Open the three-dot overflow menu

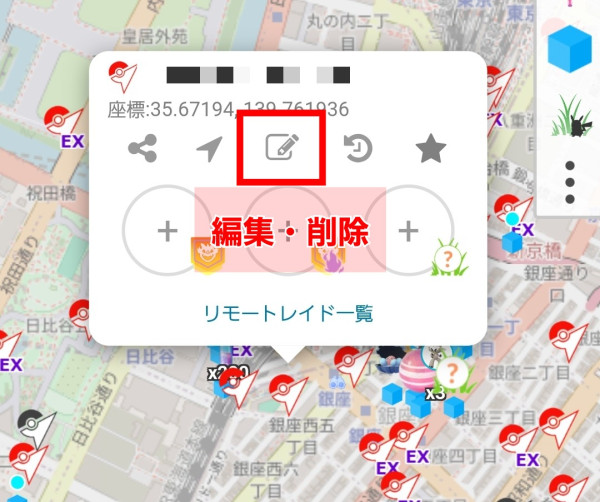[570, 181]
